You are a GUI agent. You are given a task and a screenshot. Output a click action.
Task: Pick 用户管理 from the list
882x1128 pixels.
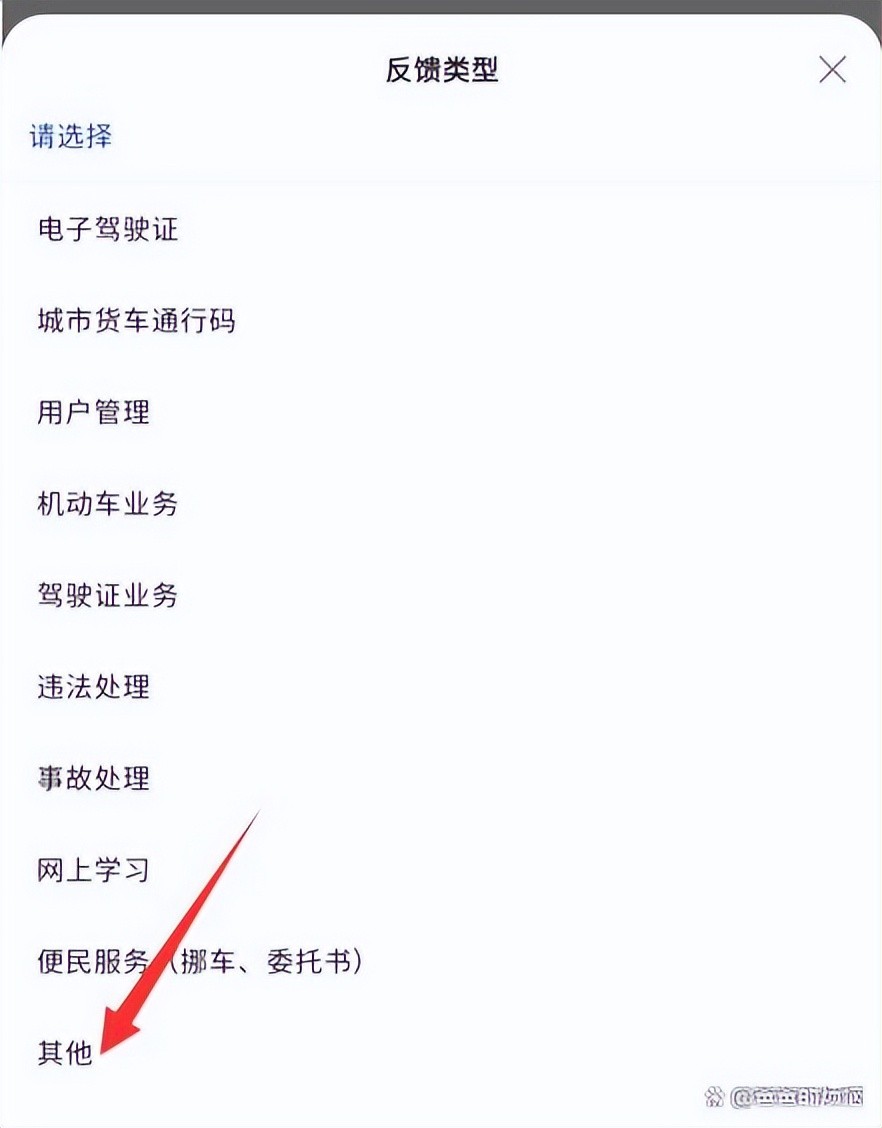click(x=94, y=412)
